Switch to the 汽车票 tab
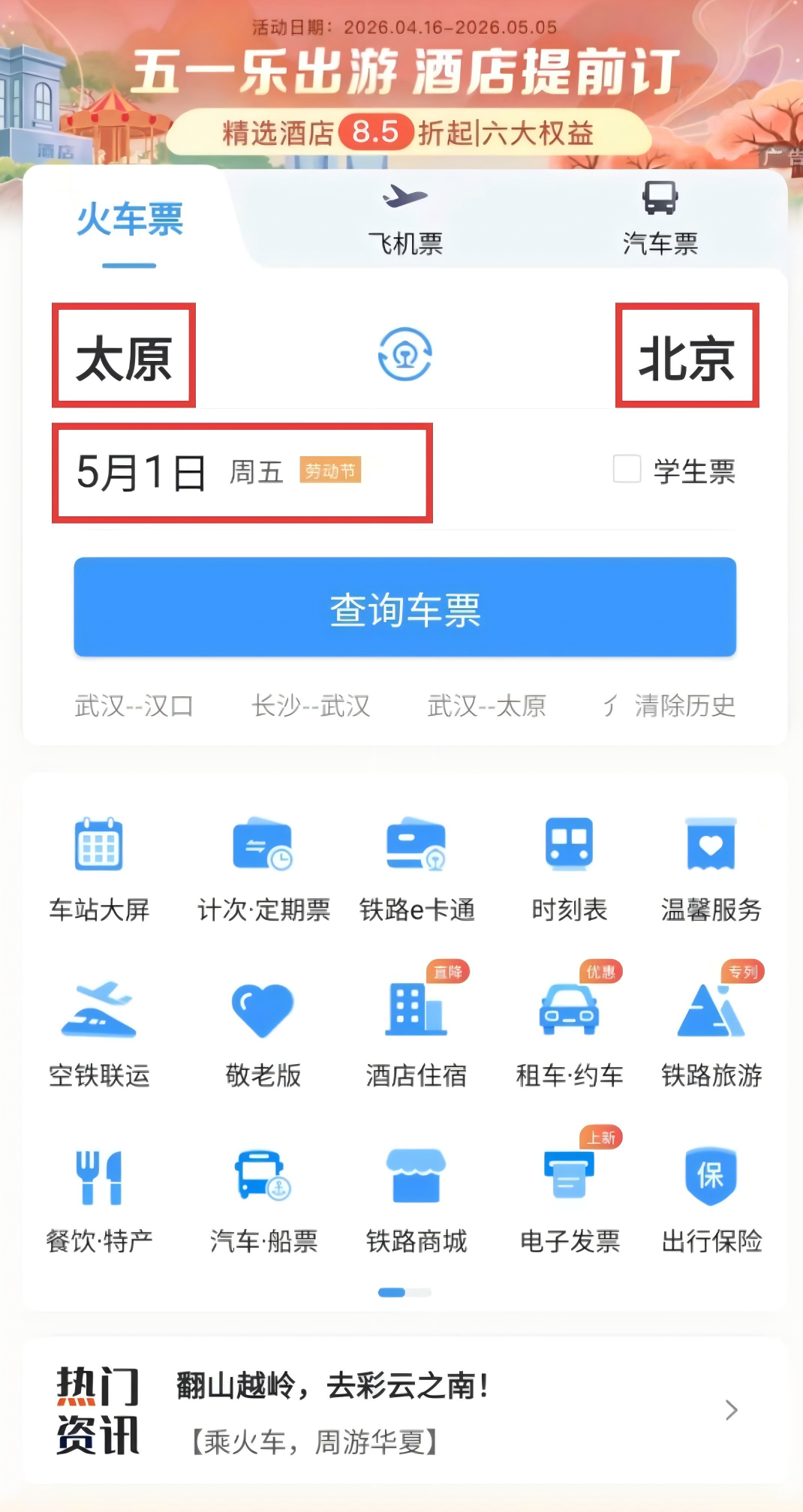Image resolution: width=803 pixels, height=1512 pixels. [x=660, y=219]
